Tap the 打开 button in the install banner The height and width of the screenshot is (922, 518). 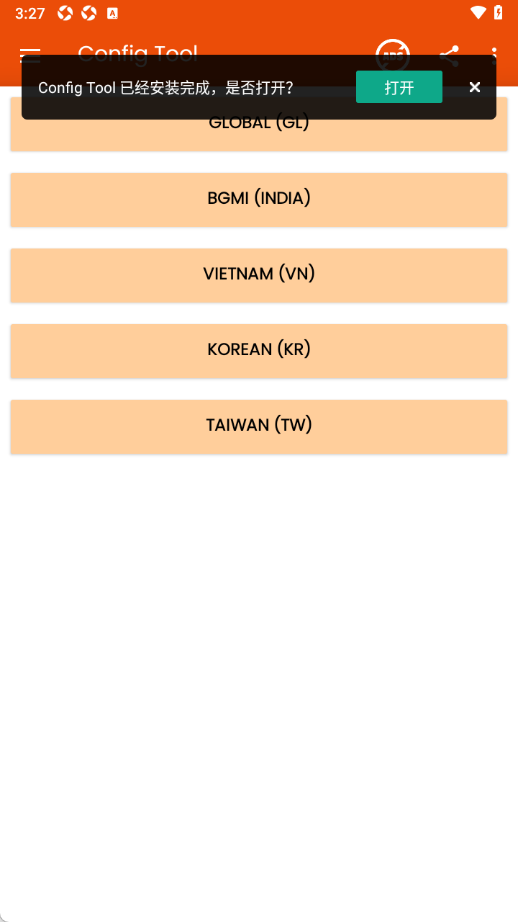pyautogui.click(x=399, y=87)
